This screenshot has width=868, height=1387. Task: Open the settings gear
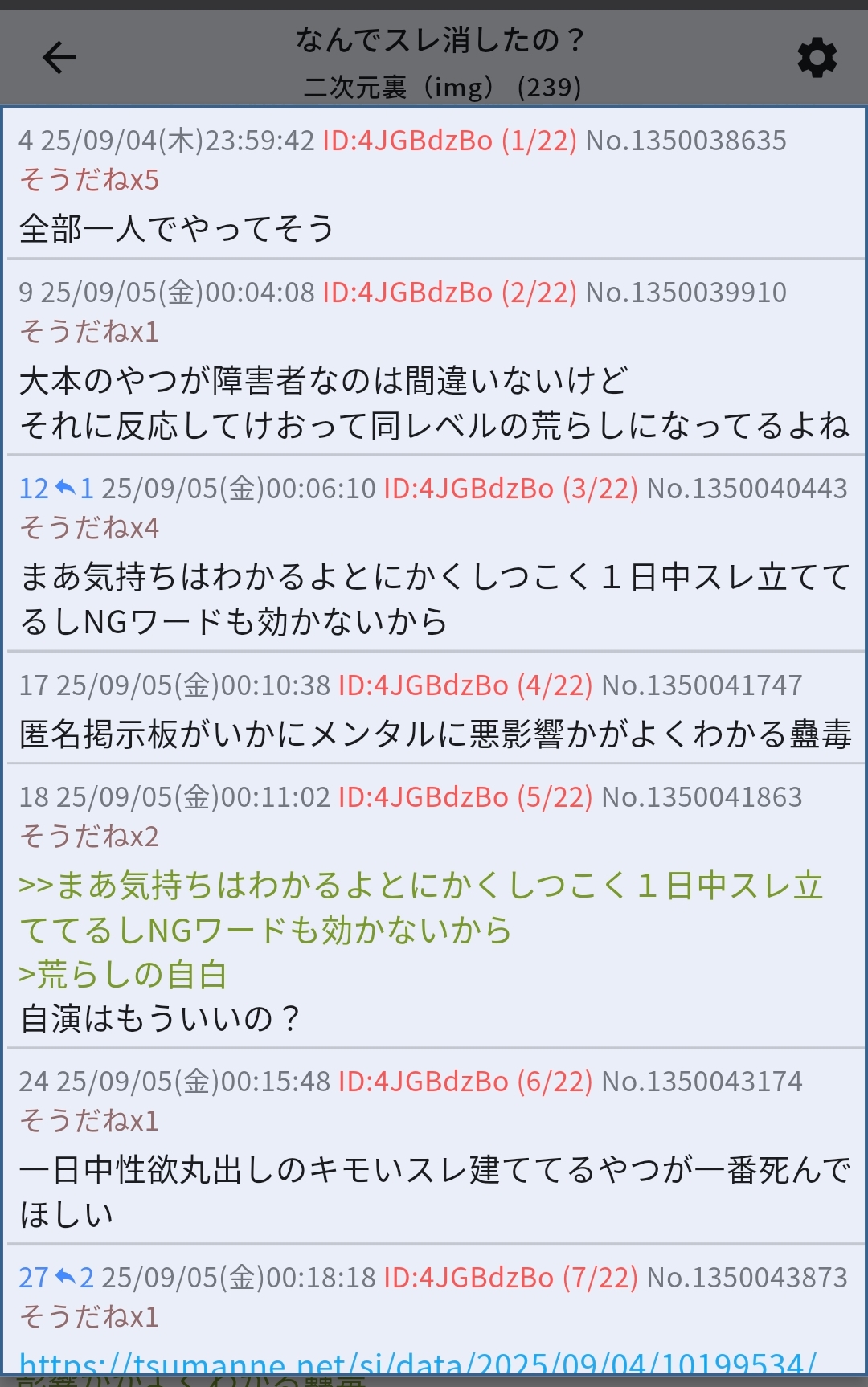(x=817, y=58)
